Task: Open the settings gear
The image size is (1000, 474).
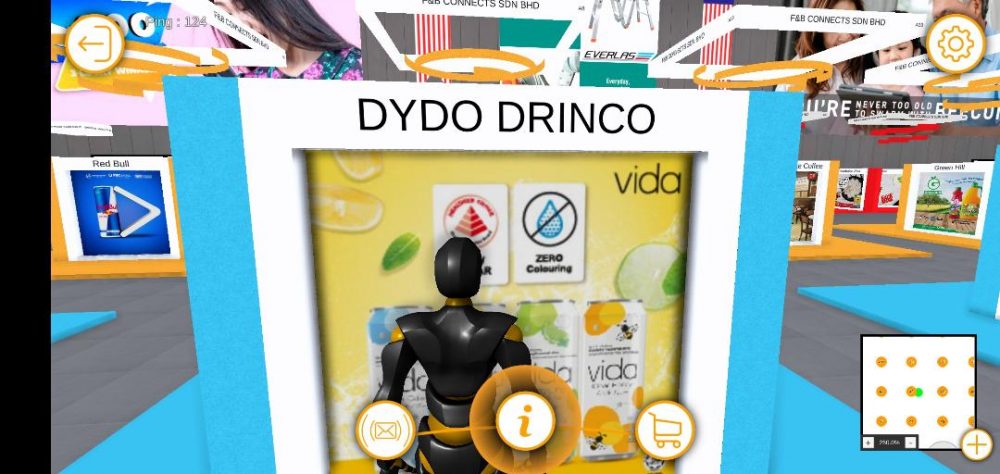Action: tap(955, 44)
